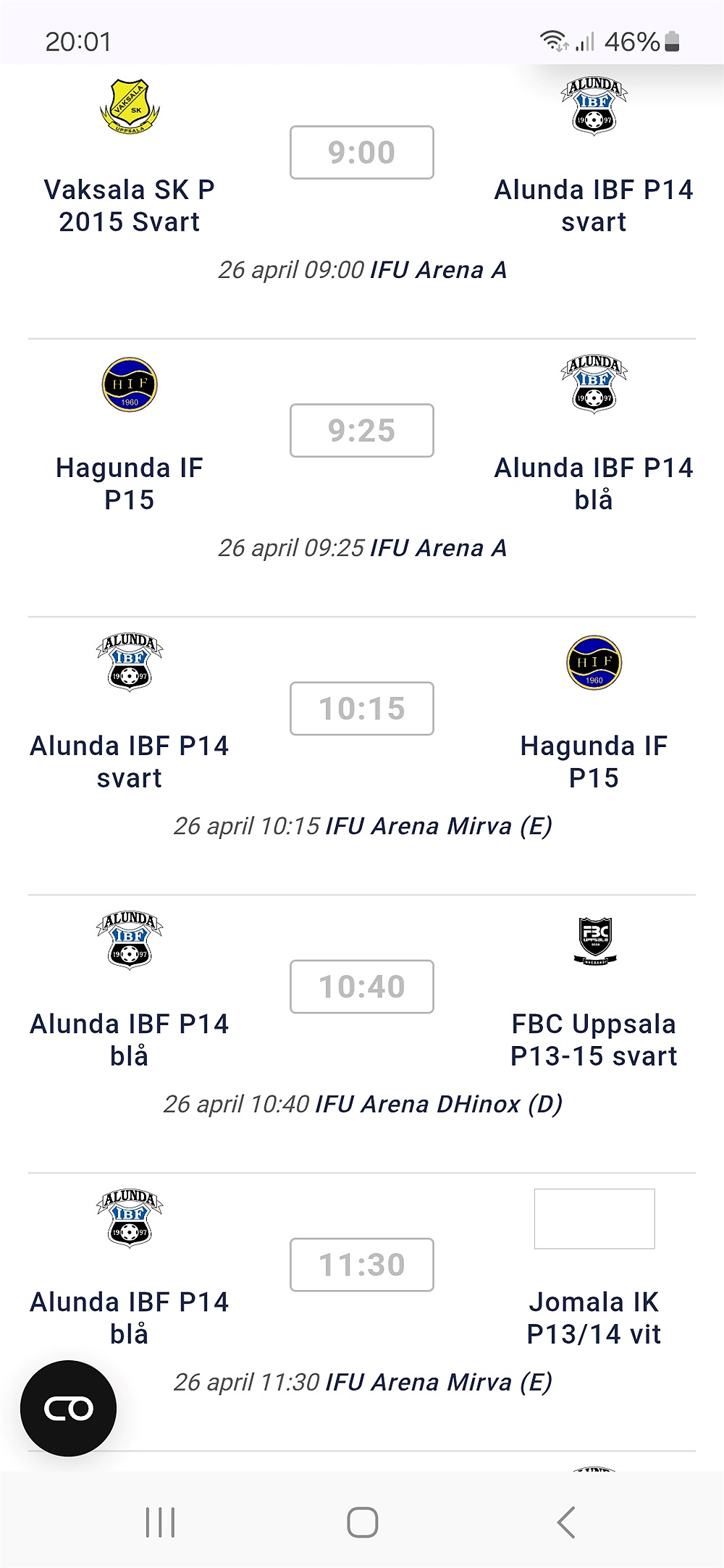Image resolution: width=724 pixels, height=1568 pixels.
Task: Go back using the system back button
Action: pos(565,1522)
